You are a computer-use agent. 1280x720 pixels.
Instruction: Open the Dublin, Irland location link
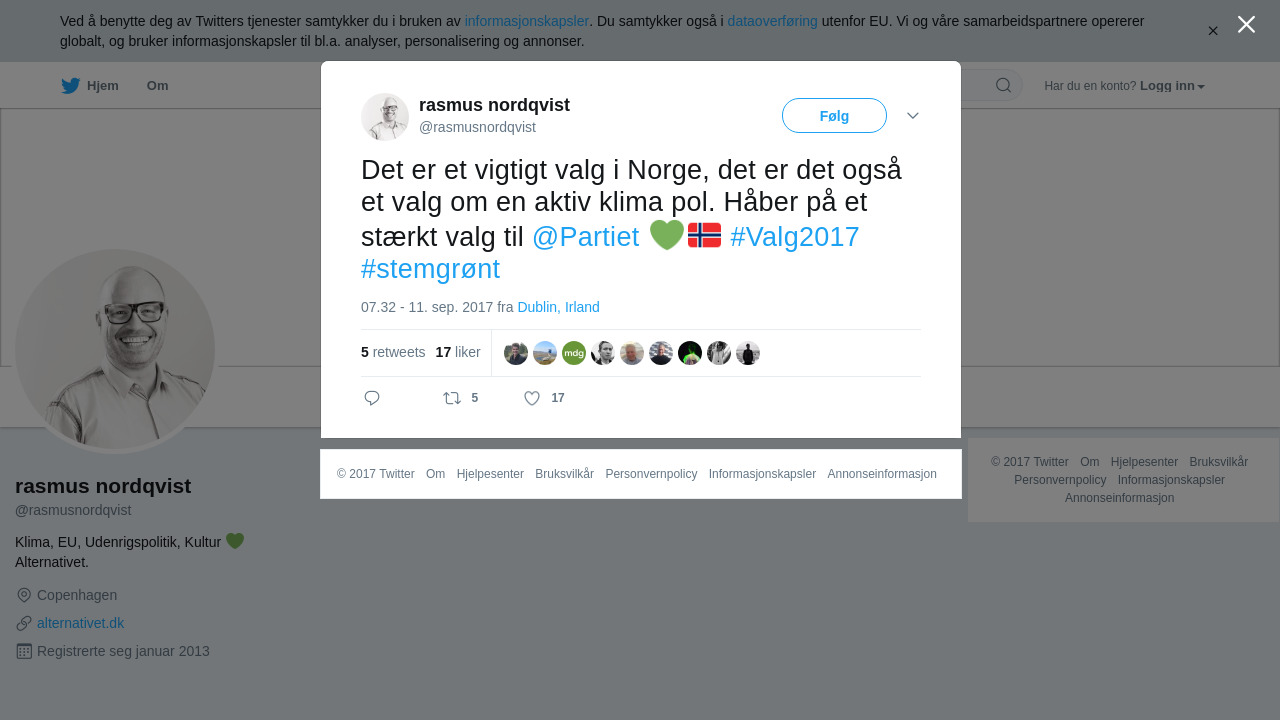pos(558,307)
